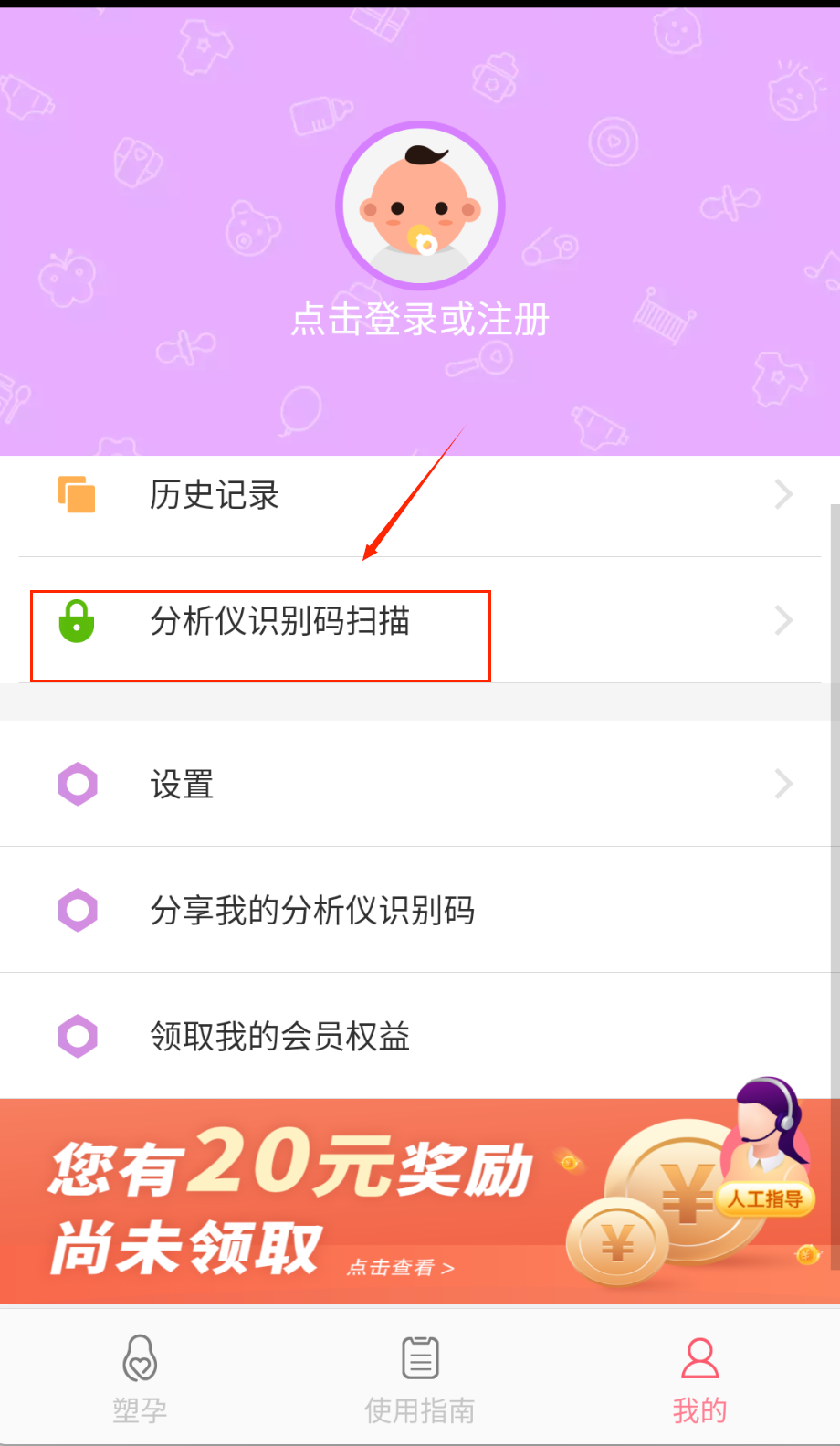840x1446 pixels.
Task: Select the 我的 tab
Action: pyautogui.click(x=699, y=1379)
